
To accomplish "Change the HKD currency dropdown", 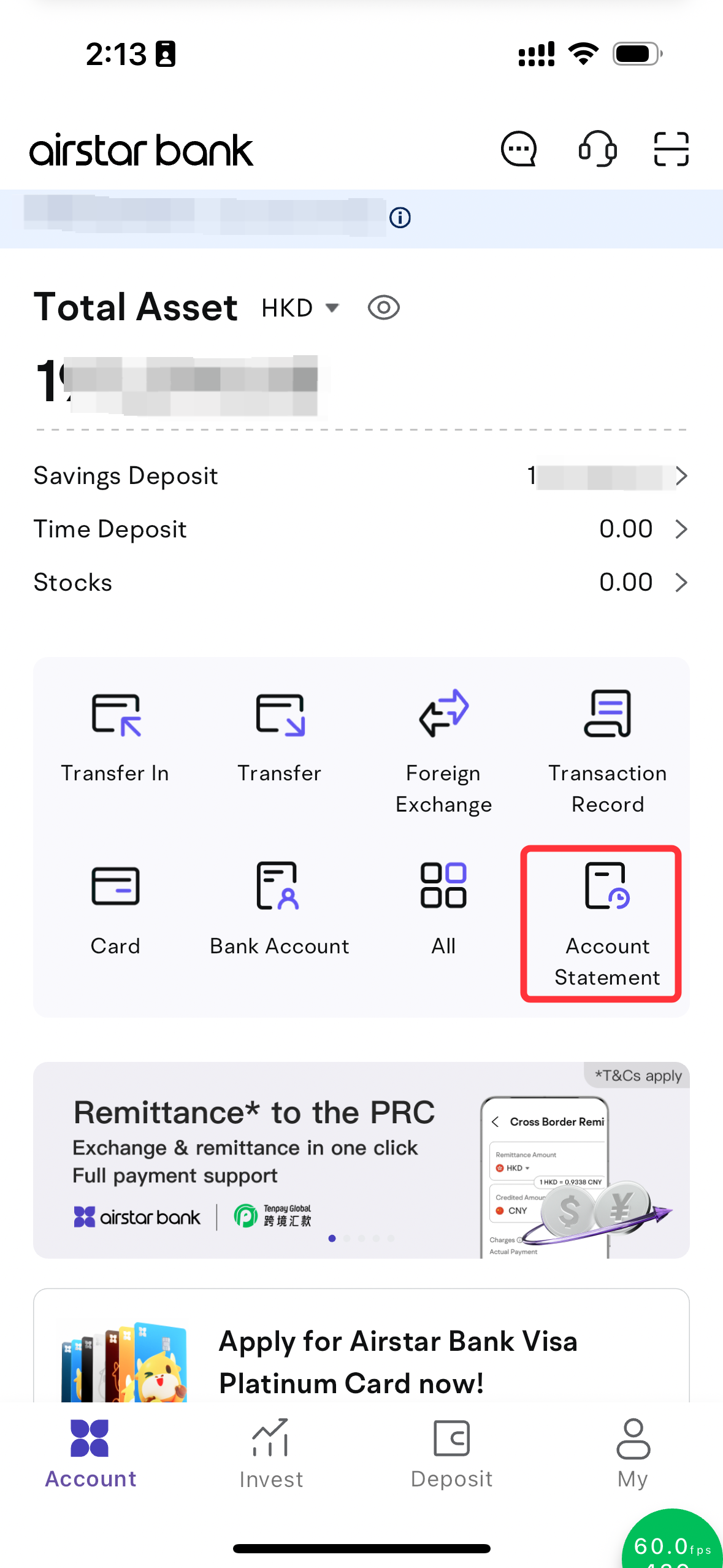I will 300,308.
